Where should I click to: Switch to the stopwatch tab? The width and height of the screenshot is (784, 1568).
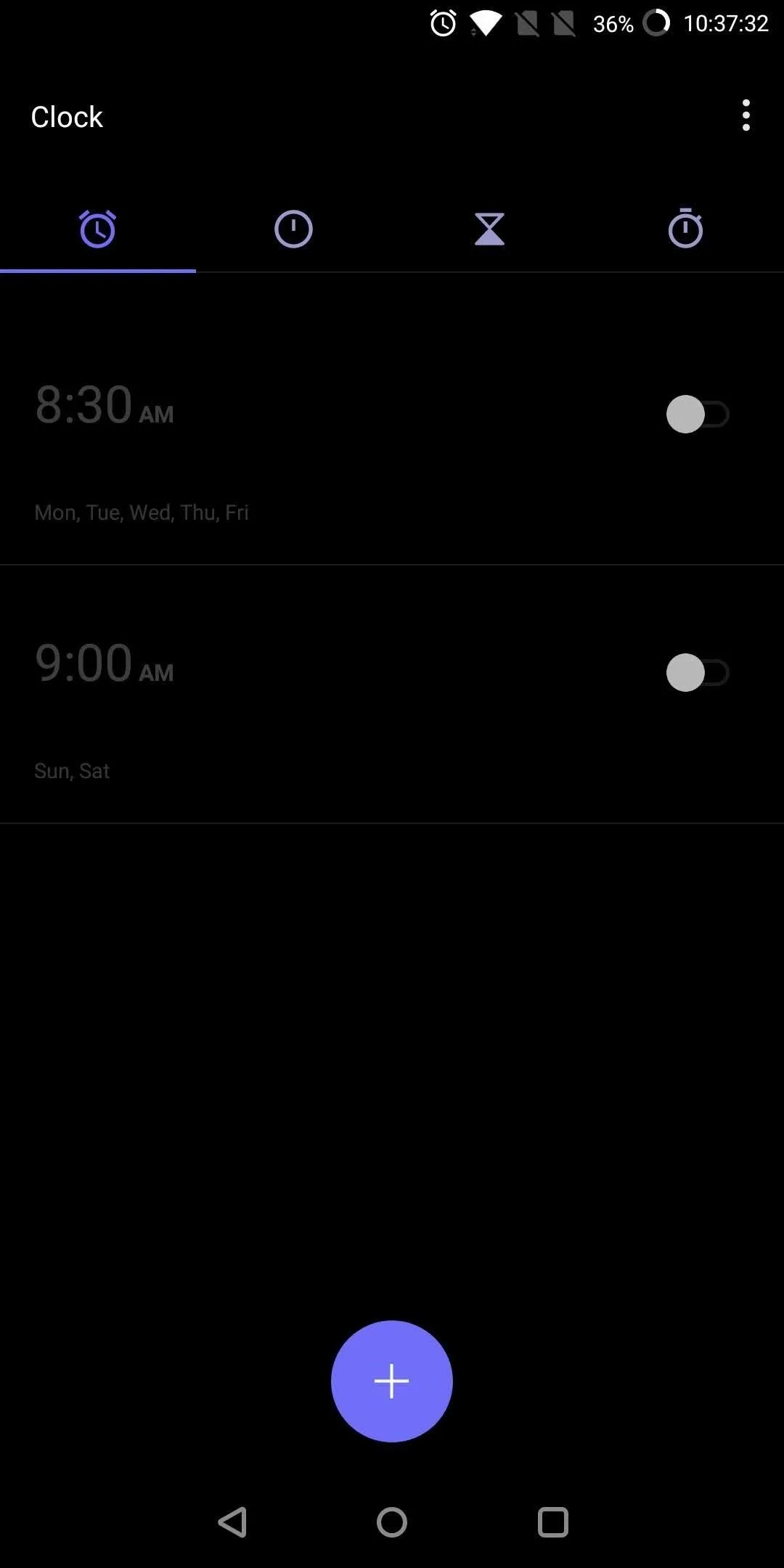685,229
